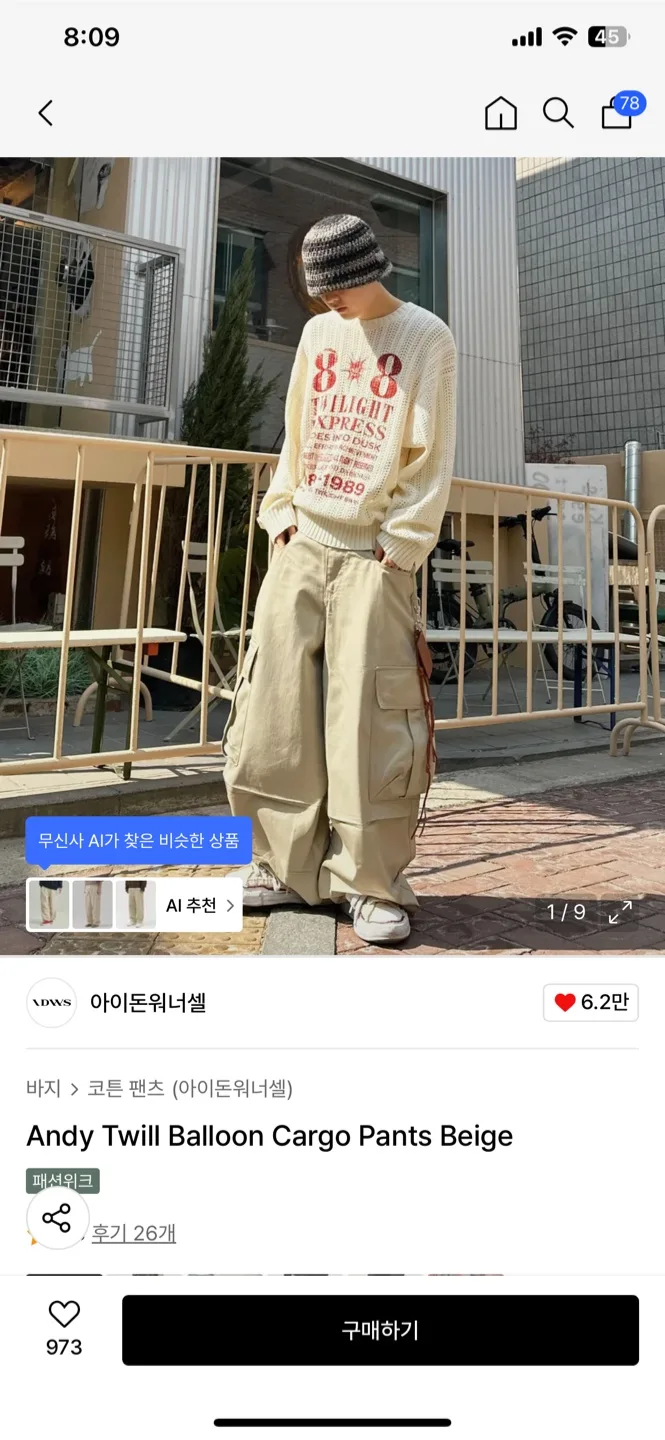The width and height of the screenshot is (665, 1440).
Task: Go back using the back arrow
Action: pyautogui.click(x=45, y=113)
